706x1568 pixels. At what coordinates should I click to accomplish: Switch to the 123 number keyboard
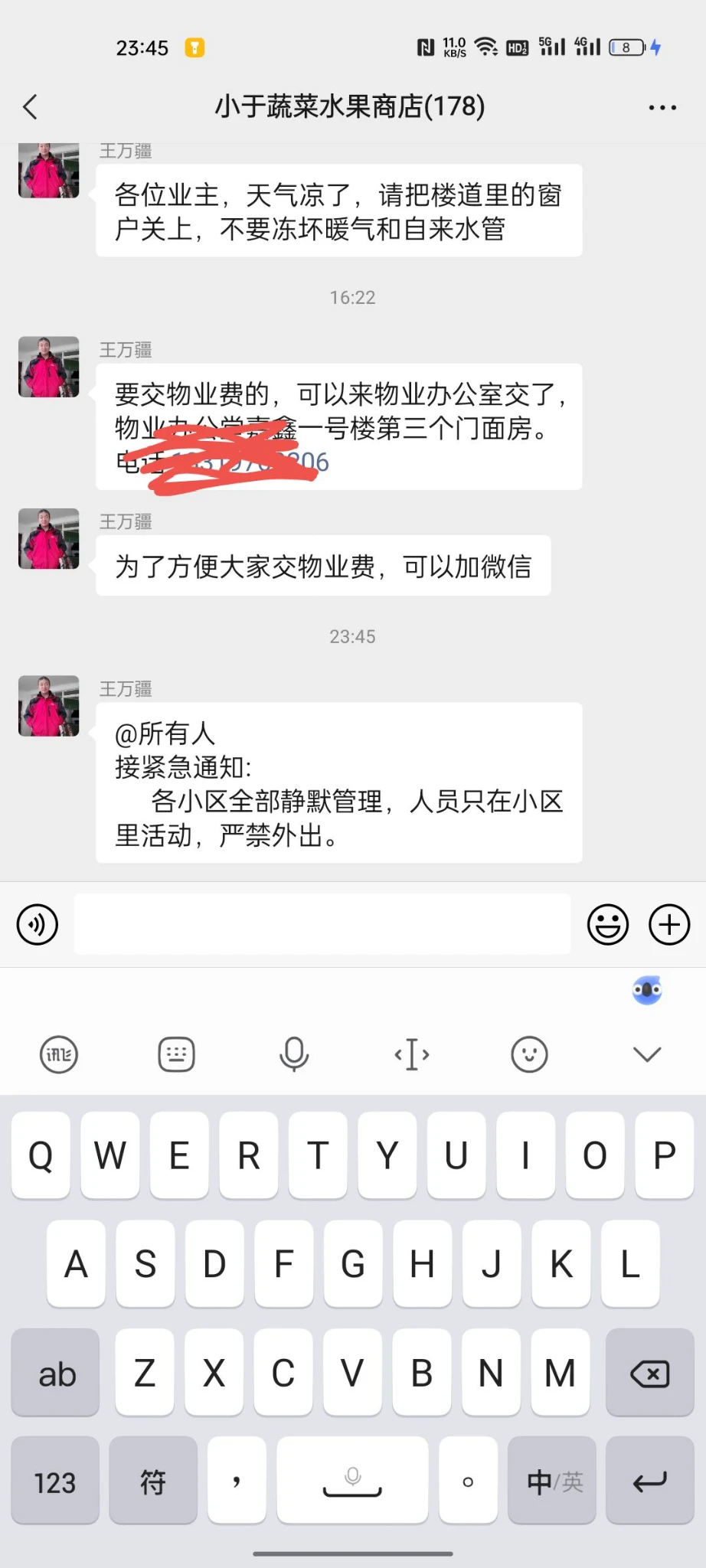tap(55, 1481)
